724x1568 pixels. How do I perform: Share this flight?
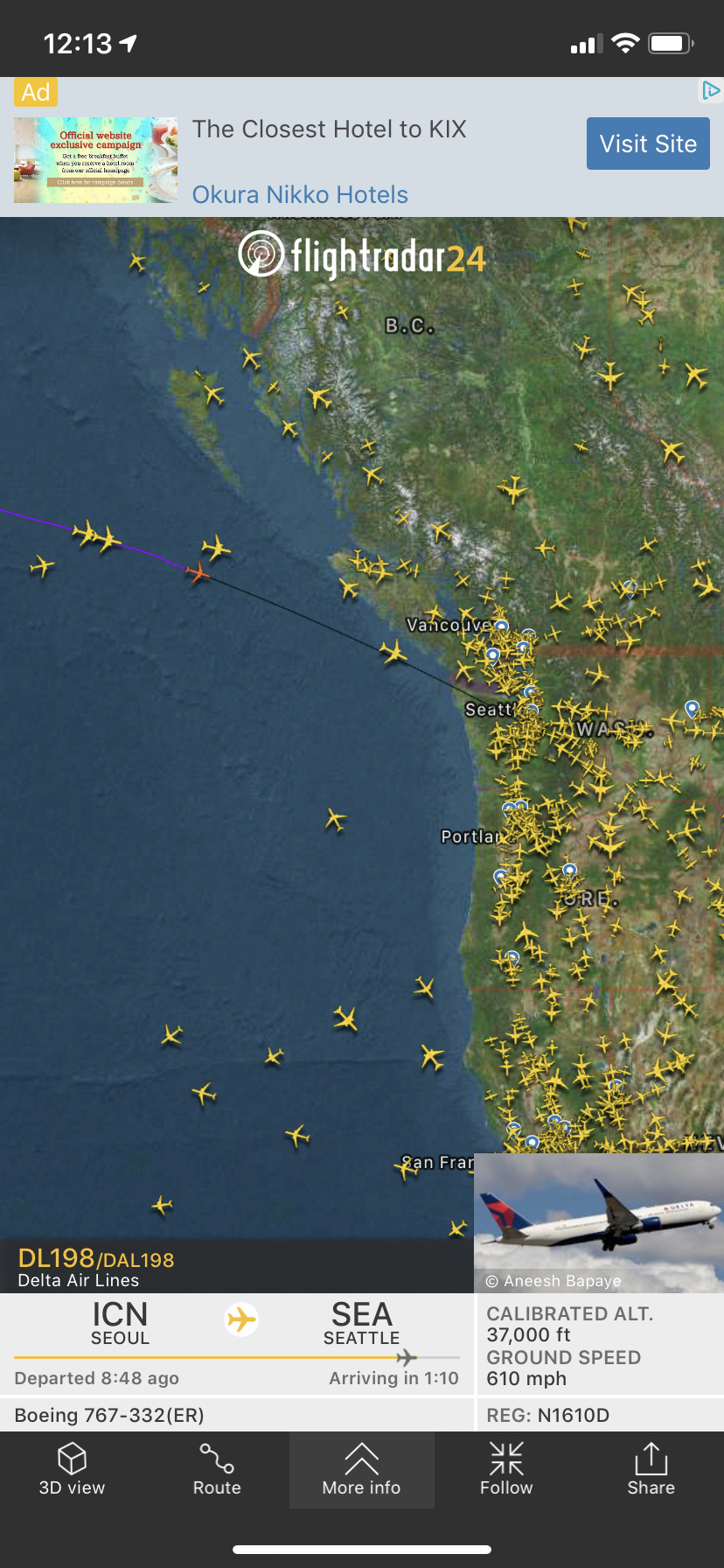pyautogui.click(x=651, y=1469)
